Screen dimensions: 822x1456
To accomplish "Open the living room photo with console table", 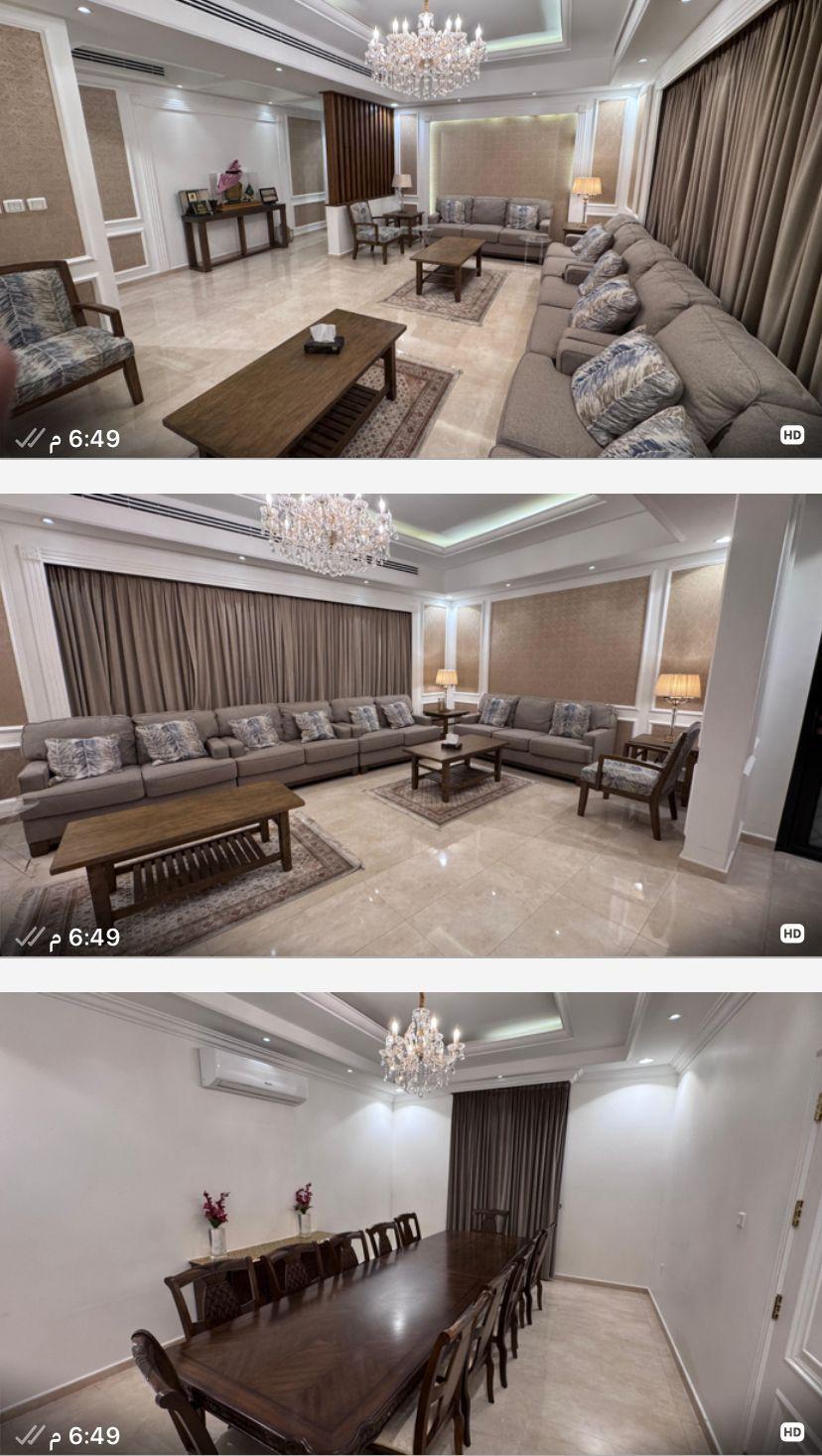I will point(411,228).
